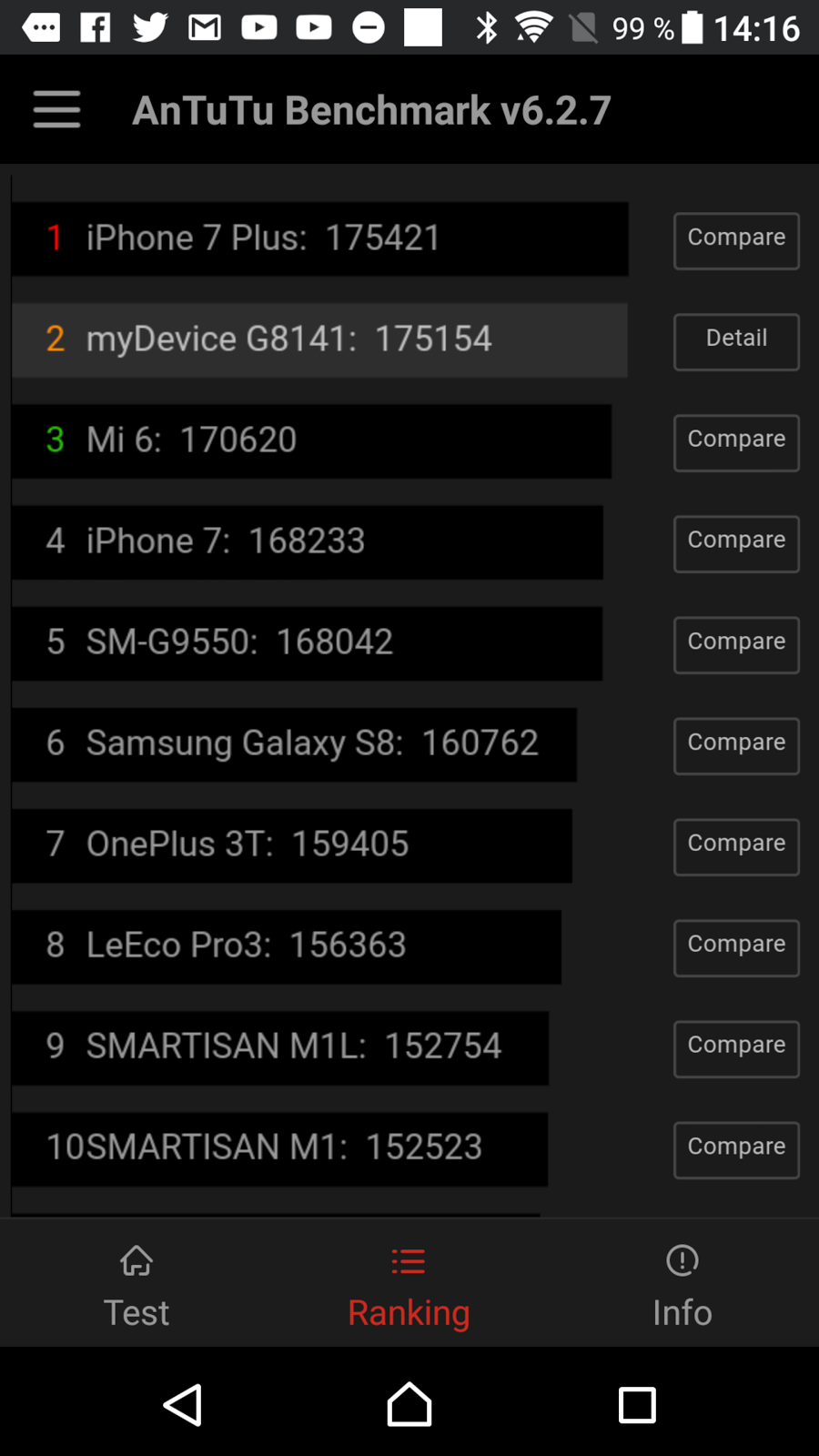The width and height of the screenshot is (819, 1456).
Task: Compare with SMARTISAN M1
Action: [x=736, y=1150]
